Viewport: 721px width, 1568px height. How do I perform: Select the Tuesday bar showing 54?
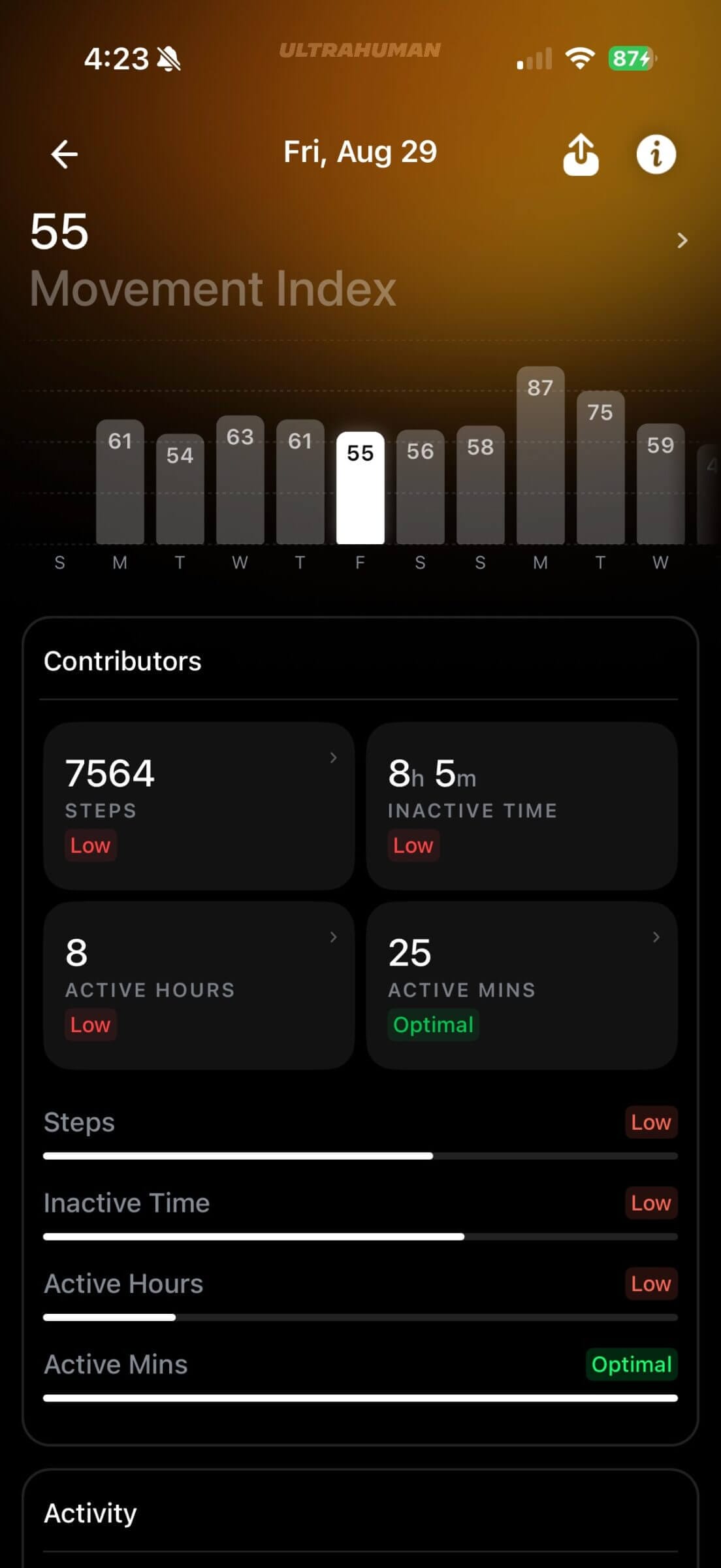[x=180, y=489]
